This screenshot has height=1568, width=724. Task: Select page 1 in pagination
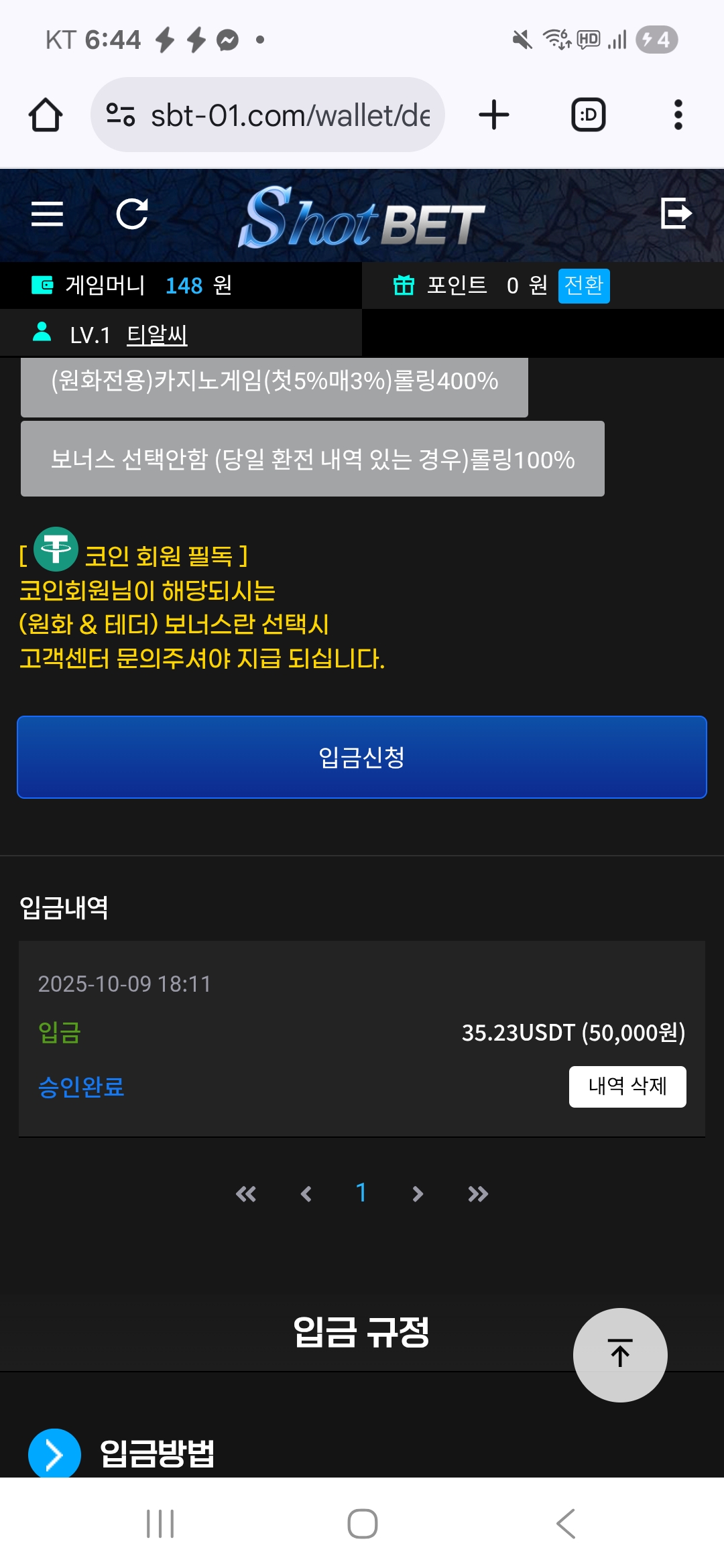[x=361, y=1193]
